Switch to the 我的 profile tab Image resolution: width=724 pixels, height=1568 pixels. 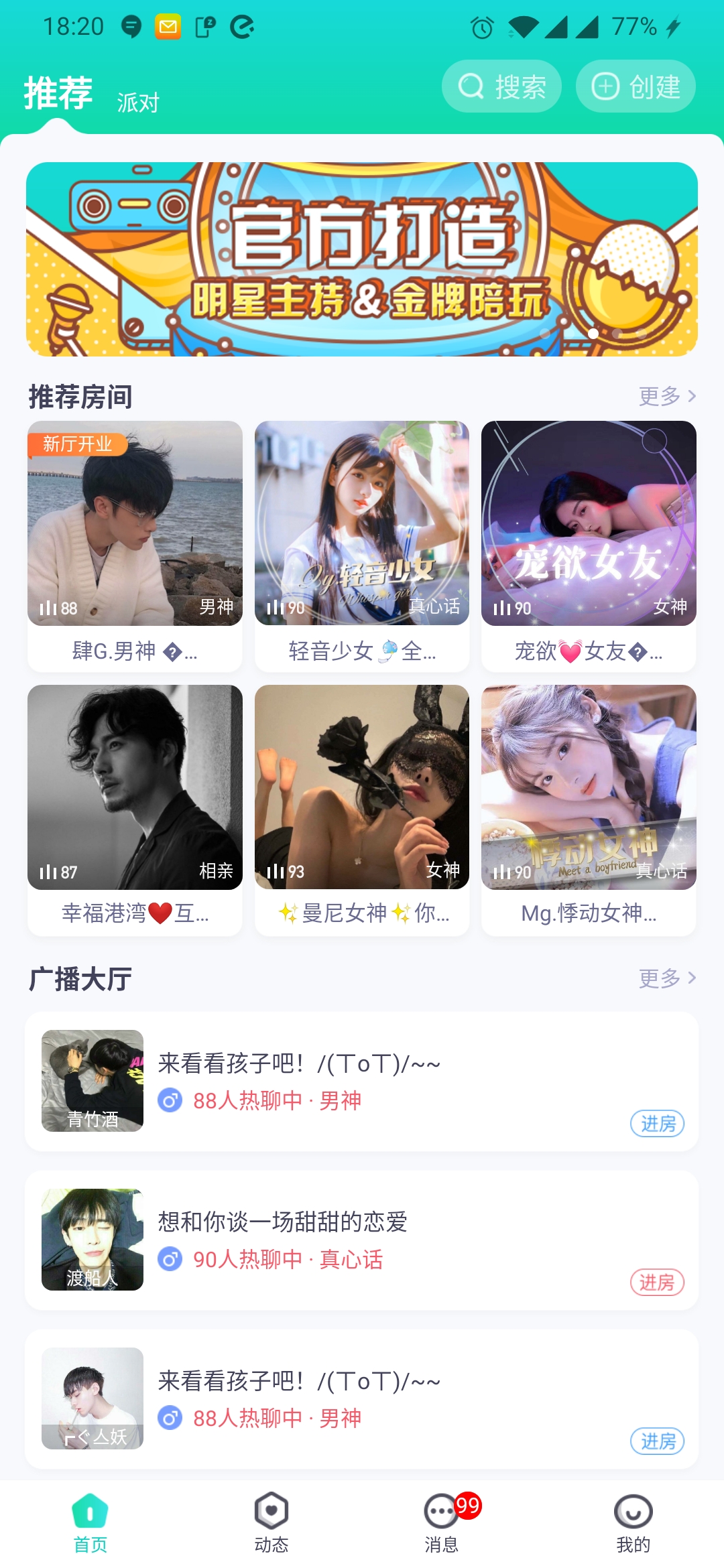point(633,1522)
